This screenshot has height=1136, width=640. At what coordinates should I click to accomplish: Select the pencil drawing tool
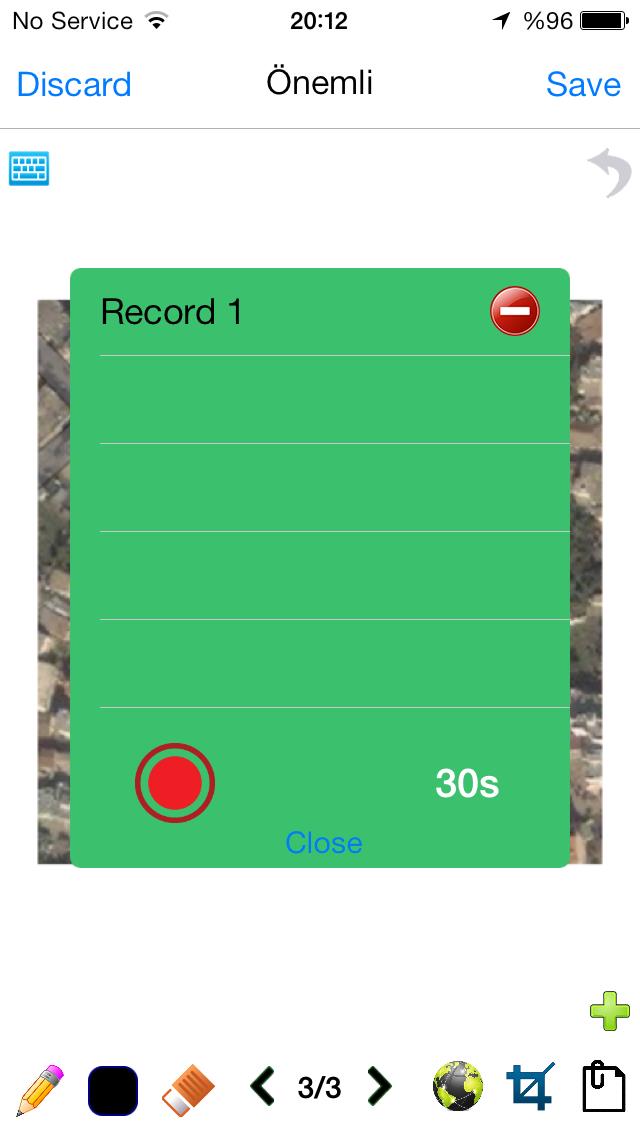[x=40, y=1089]
